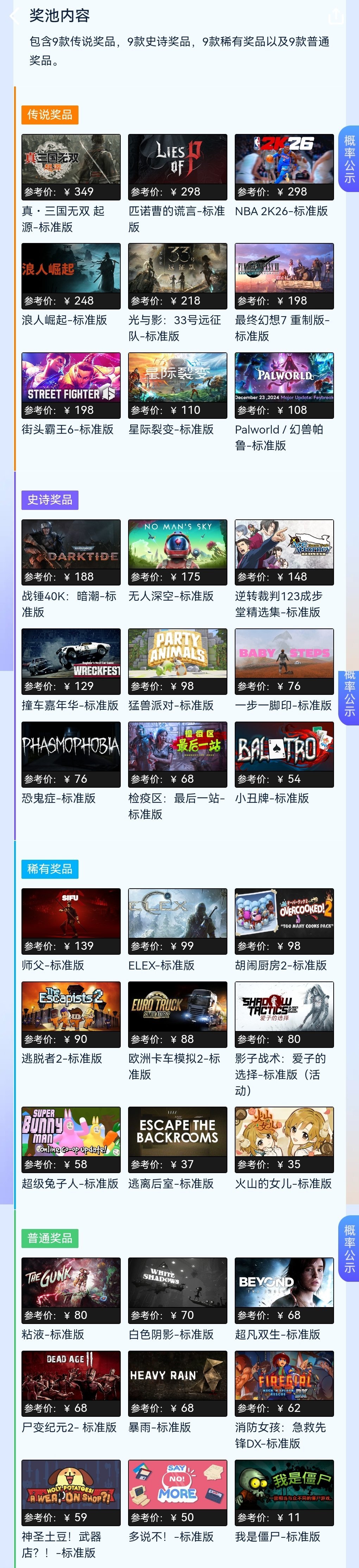The image size is (359, 1568).
Task: Select the 暴雨 prize tile
Action: click(177, 1384)
